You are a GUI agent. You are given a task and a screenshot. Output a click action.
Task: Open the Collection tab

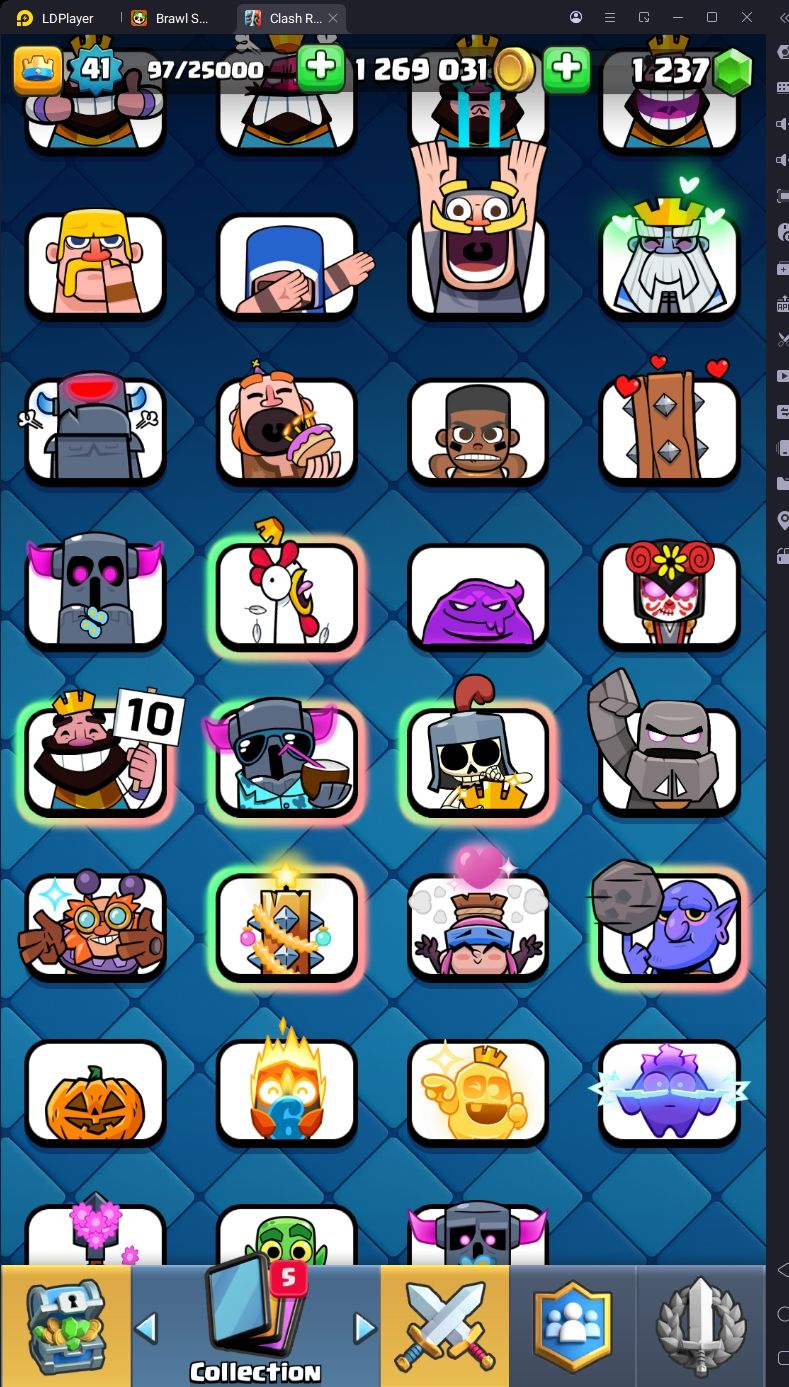click(x=255, y=1325)
